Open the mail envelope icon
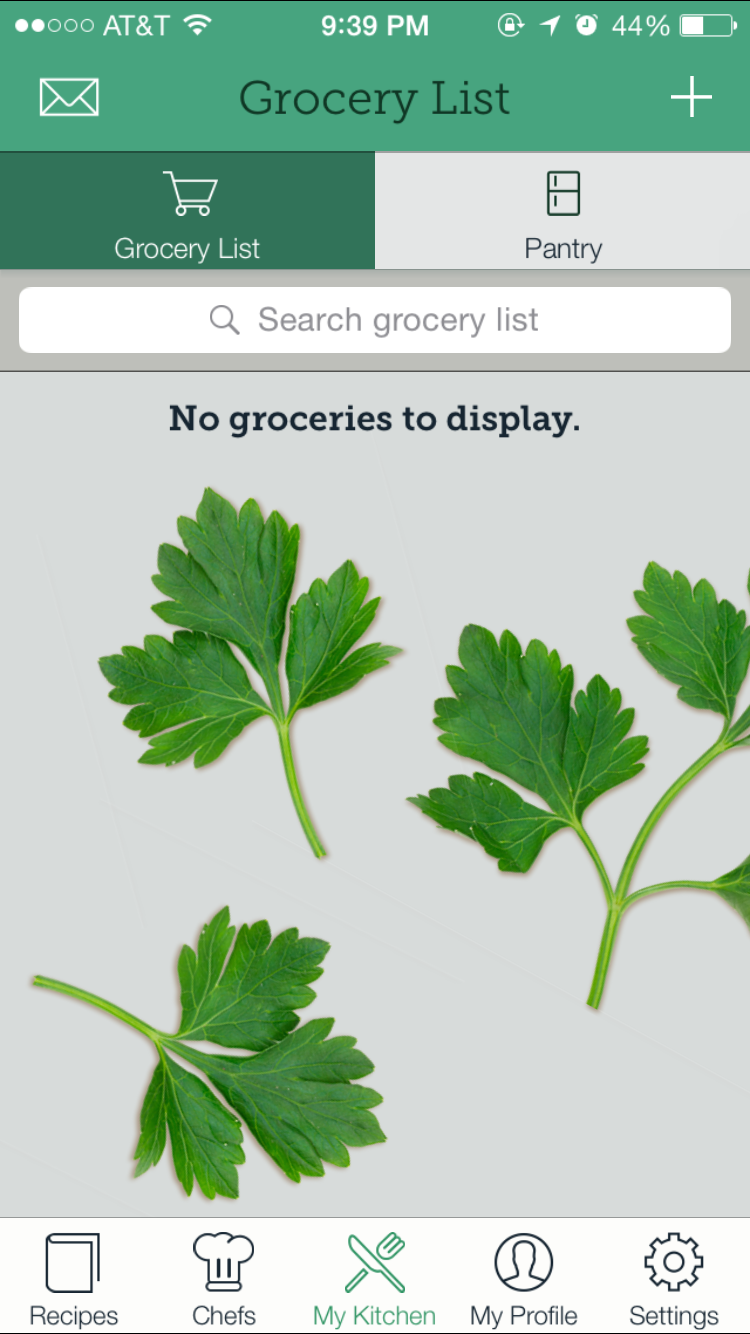Screen dimensions: 750x1334 (69, 98)
